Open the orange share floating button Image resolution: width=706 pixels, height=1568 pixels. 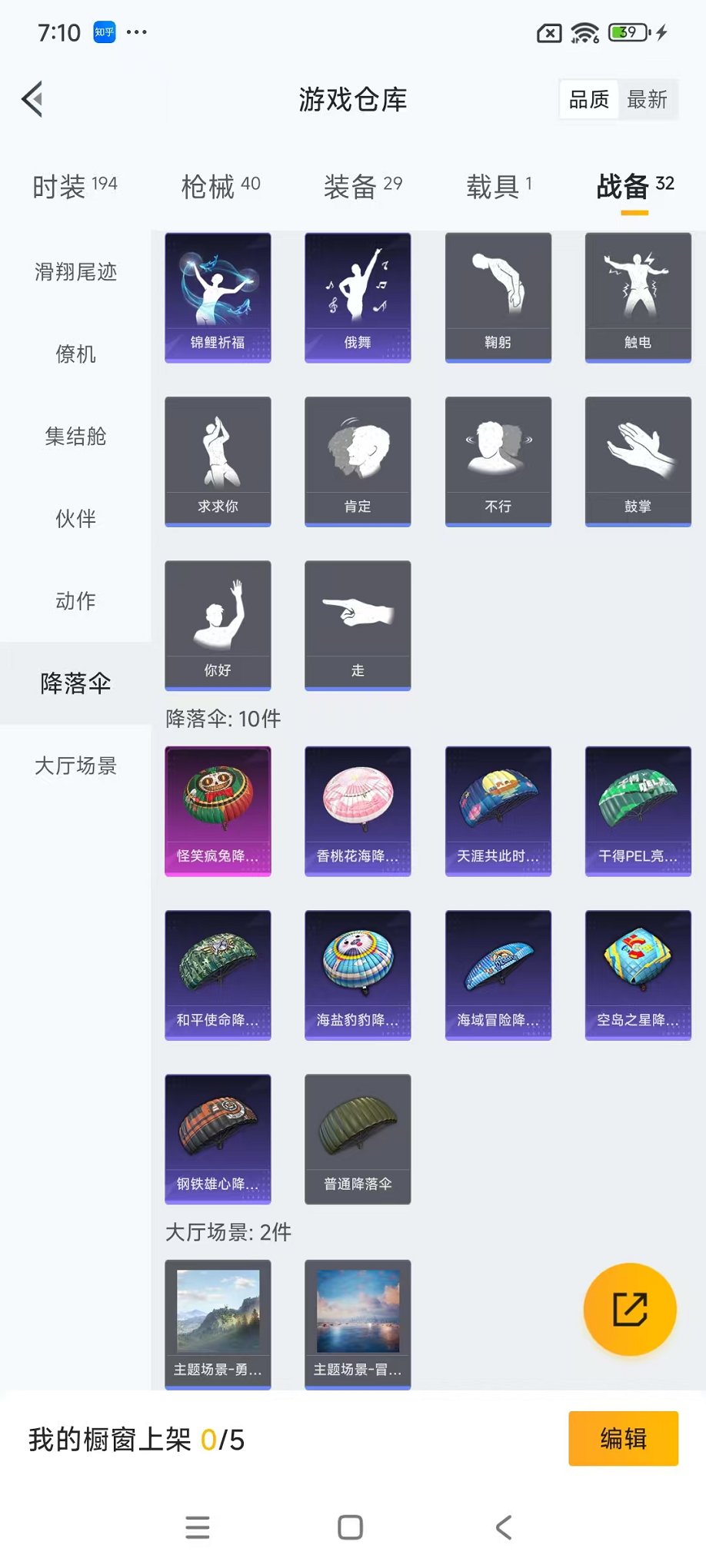629,1311
